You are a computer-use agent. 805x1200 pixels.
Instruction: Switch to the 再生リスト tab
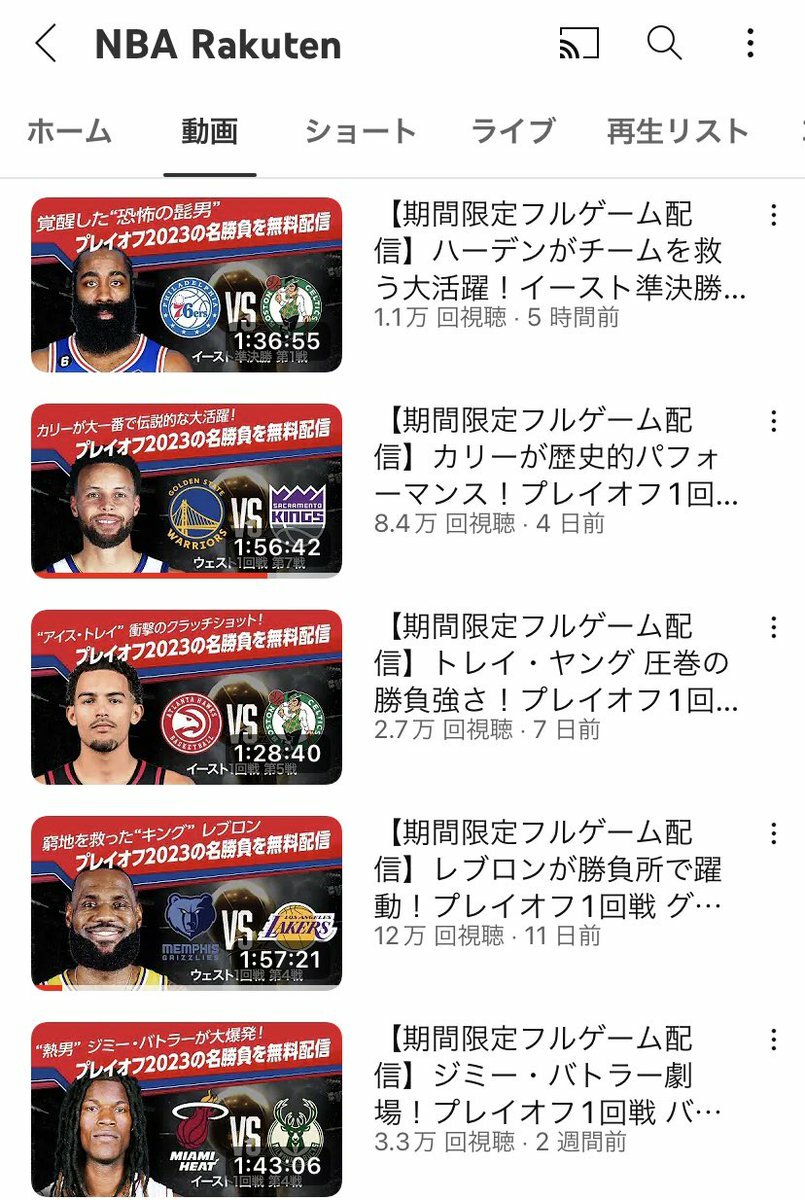tap(677, 131)
